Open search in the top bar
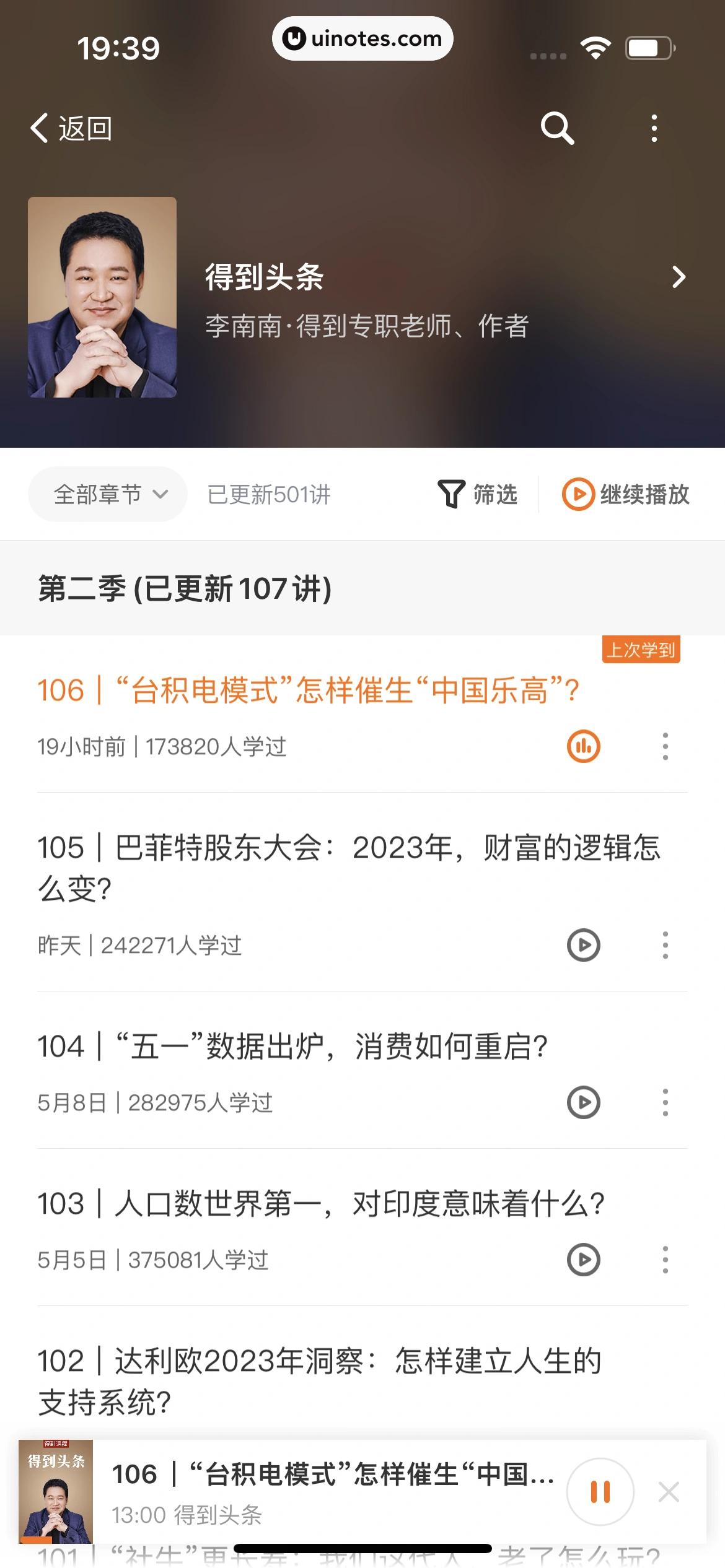Viewport: 725px width, 1568px height. coord(557,128)
